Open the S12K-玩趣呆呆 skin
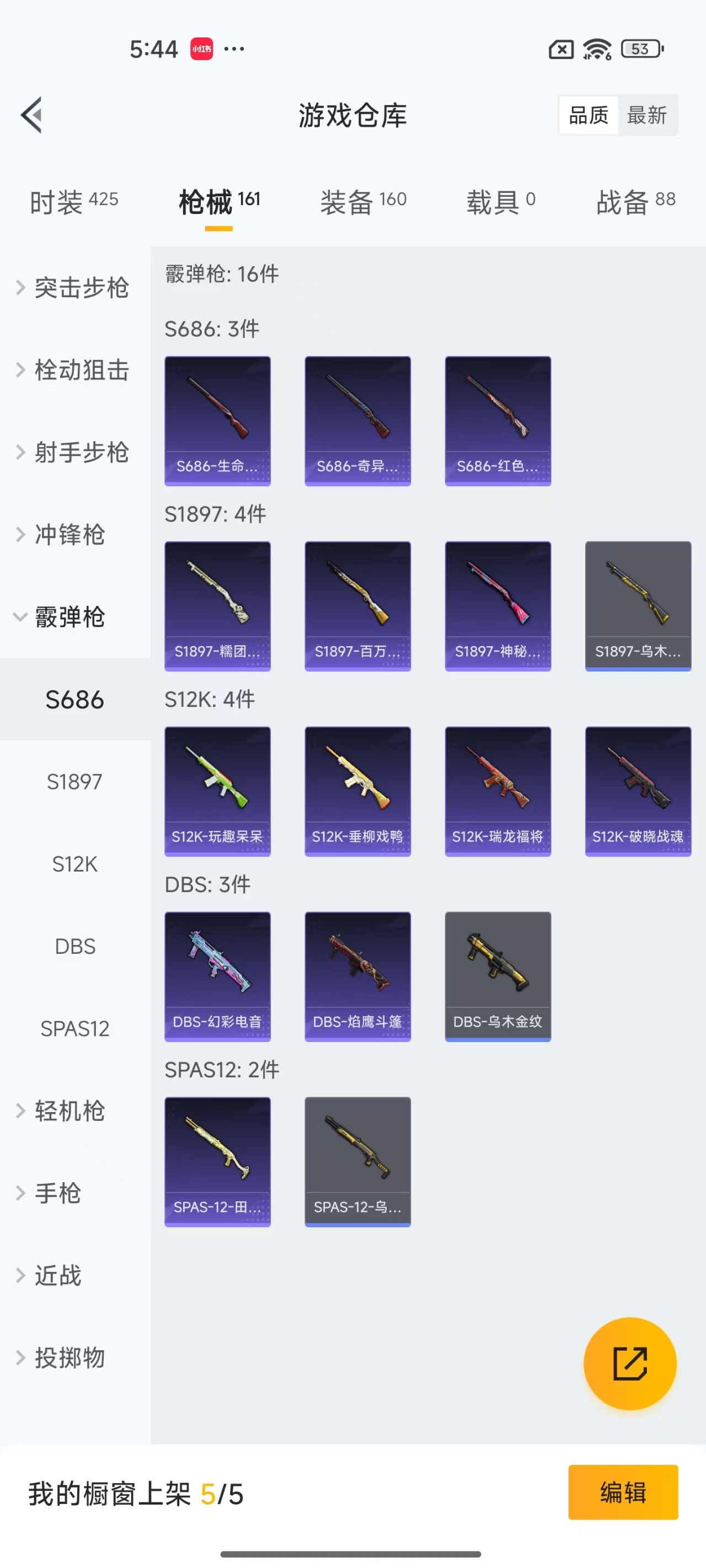The image size is (706, 1568). (217, 791)
